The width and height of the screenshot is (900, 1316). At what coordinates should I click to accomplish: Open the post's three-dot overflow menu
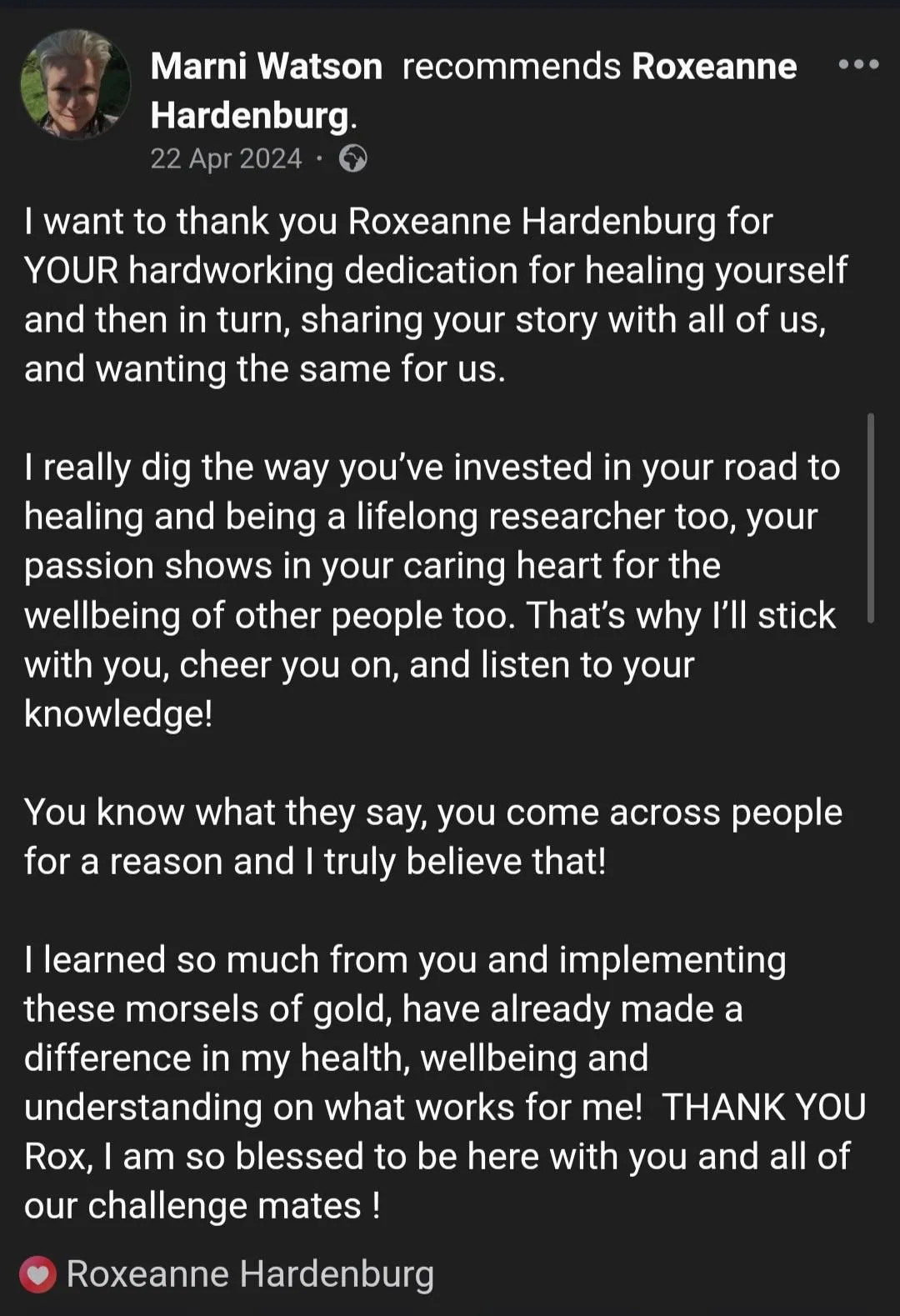[858, 64]
